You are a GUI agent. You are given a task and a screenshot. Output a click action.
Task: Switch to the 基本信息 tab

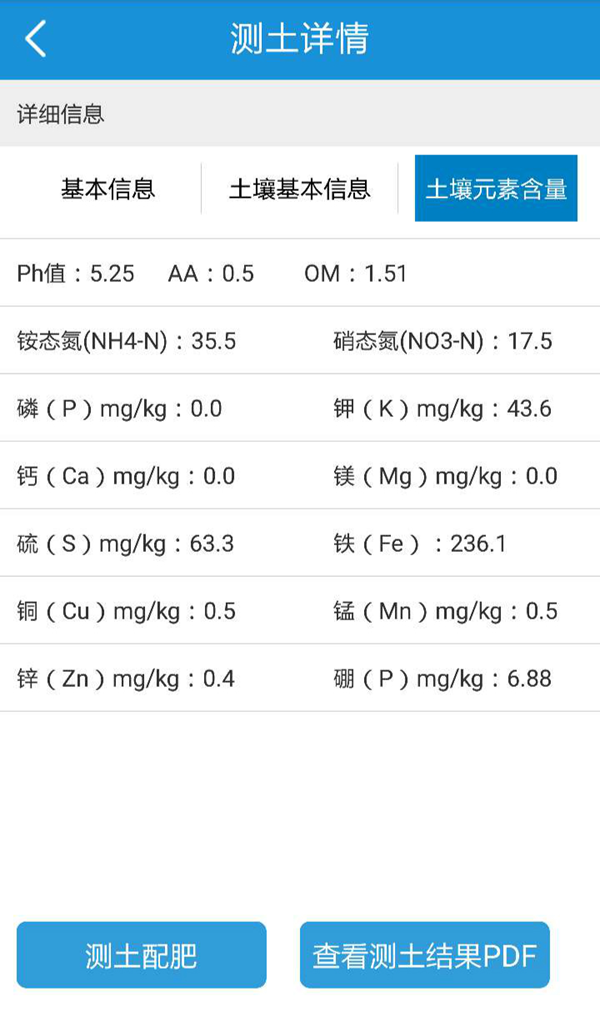point(108,189)
